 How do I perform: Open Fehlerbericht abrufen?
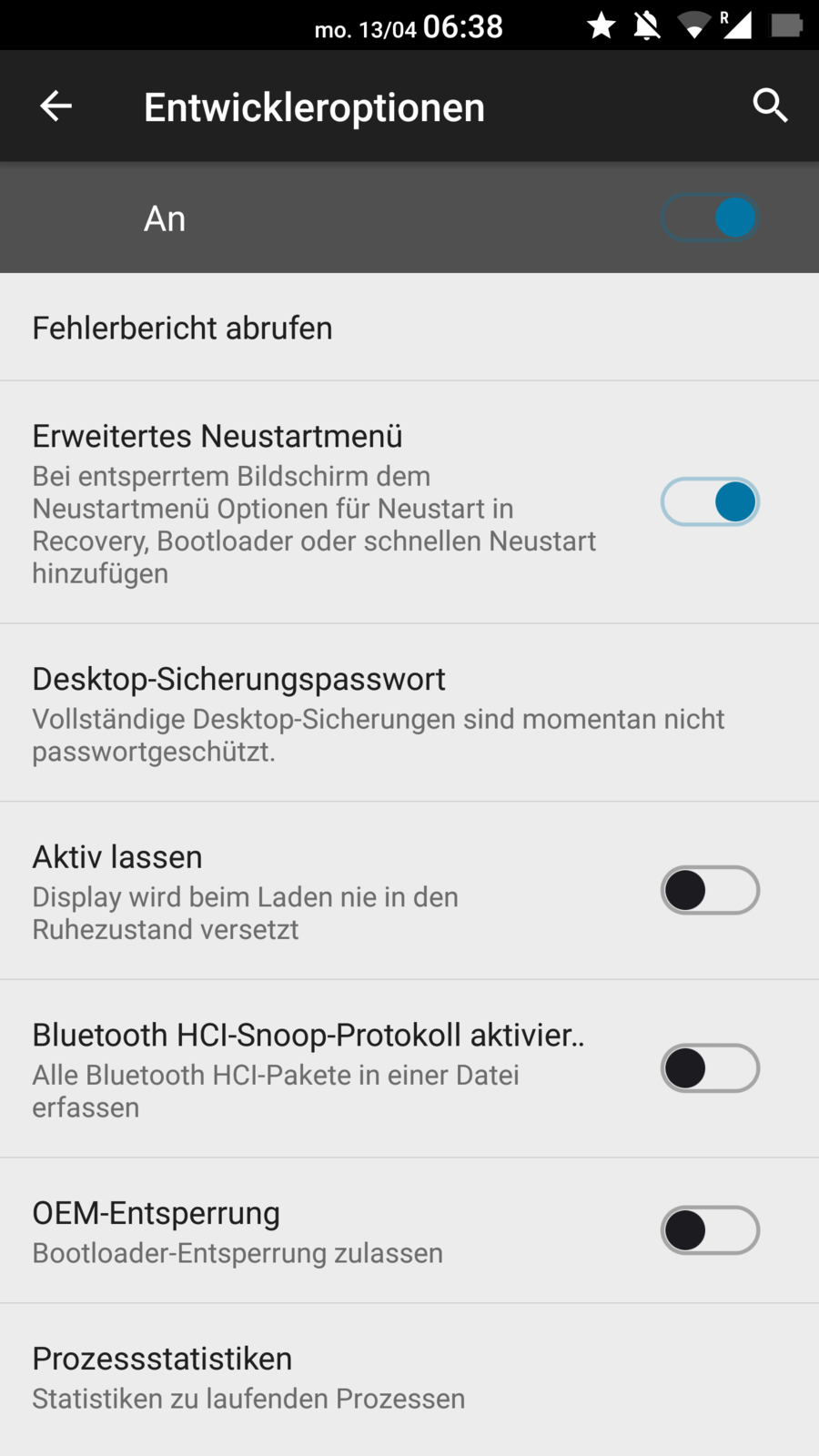click(182, 328)
